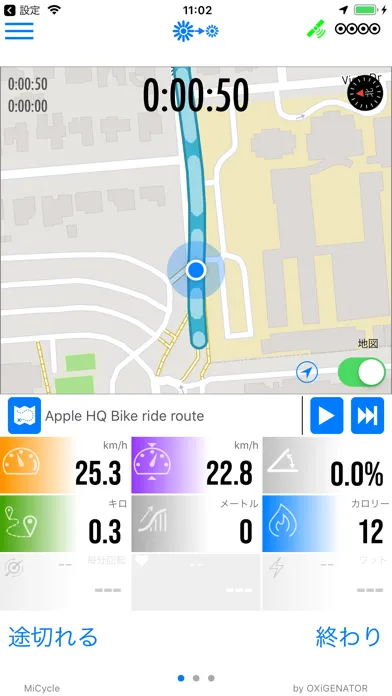Open the GPS satellite status icon

317,29
